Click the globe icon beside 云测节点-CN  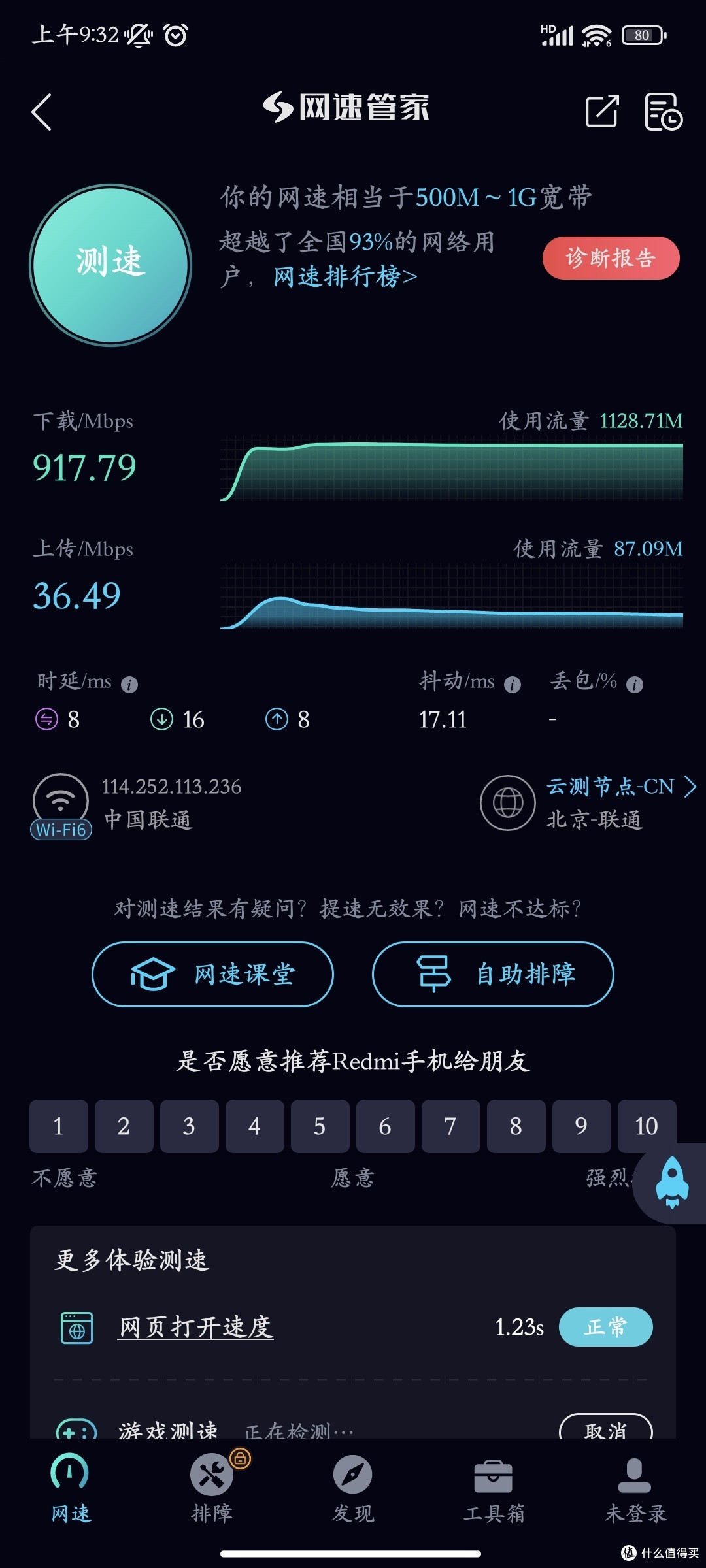(x=508, y=803)
